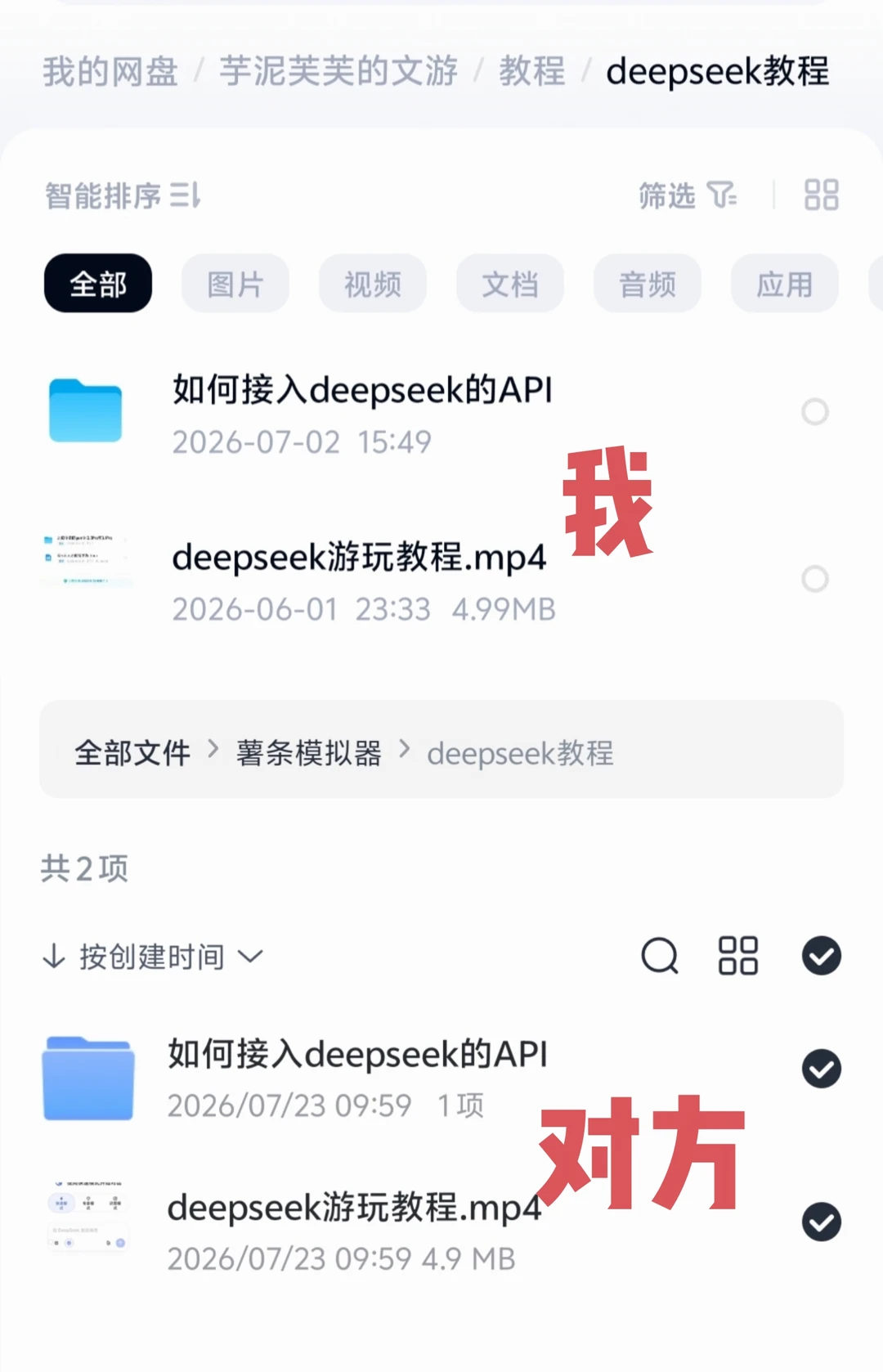Uncheck the API folder dated 2026/07/23

822,1069
